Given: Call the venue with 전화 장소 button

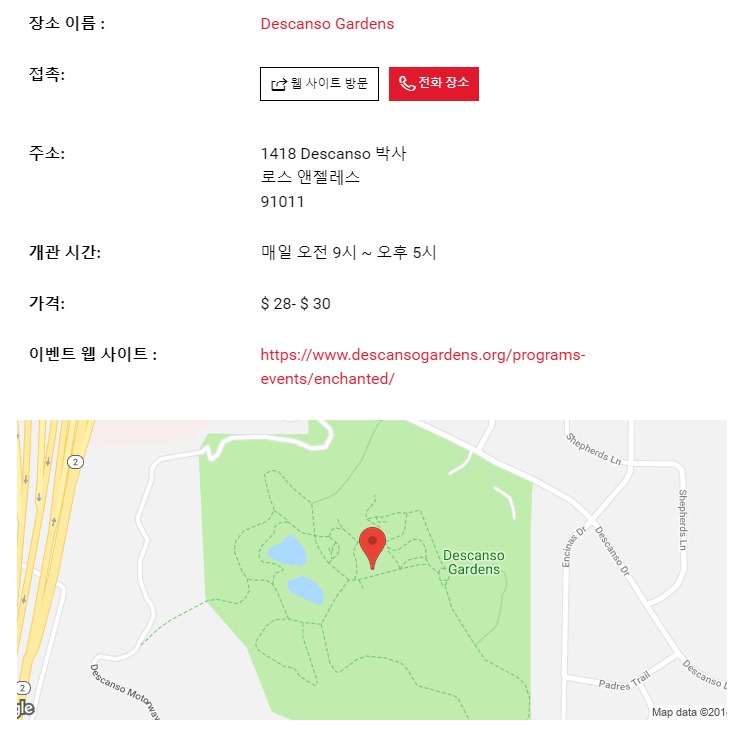Looking at the screenshot, I should click(x=433, y=84).
